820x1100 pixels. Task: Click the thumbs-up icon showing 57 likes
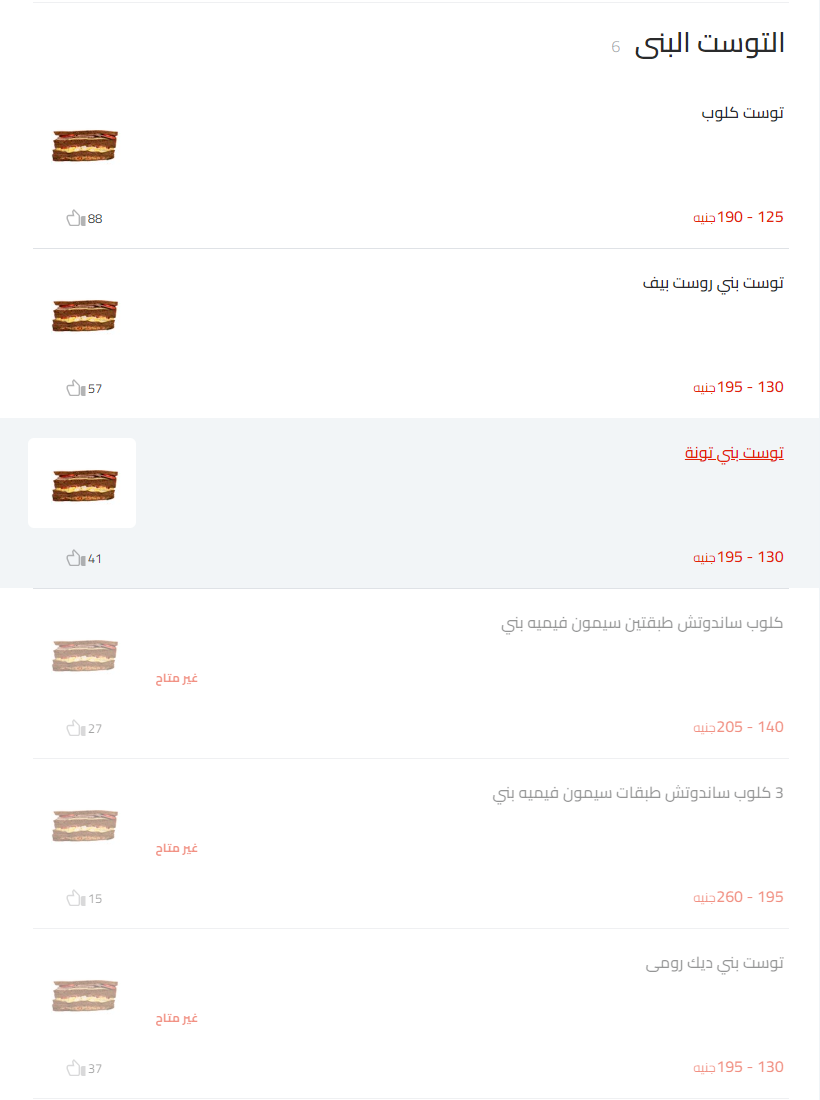[x=75, y=388]
